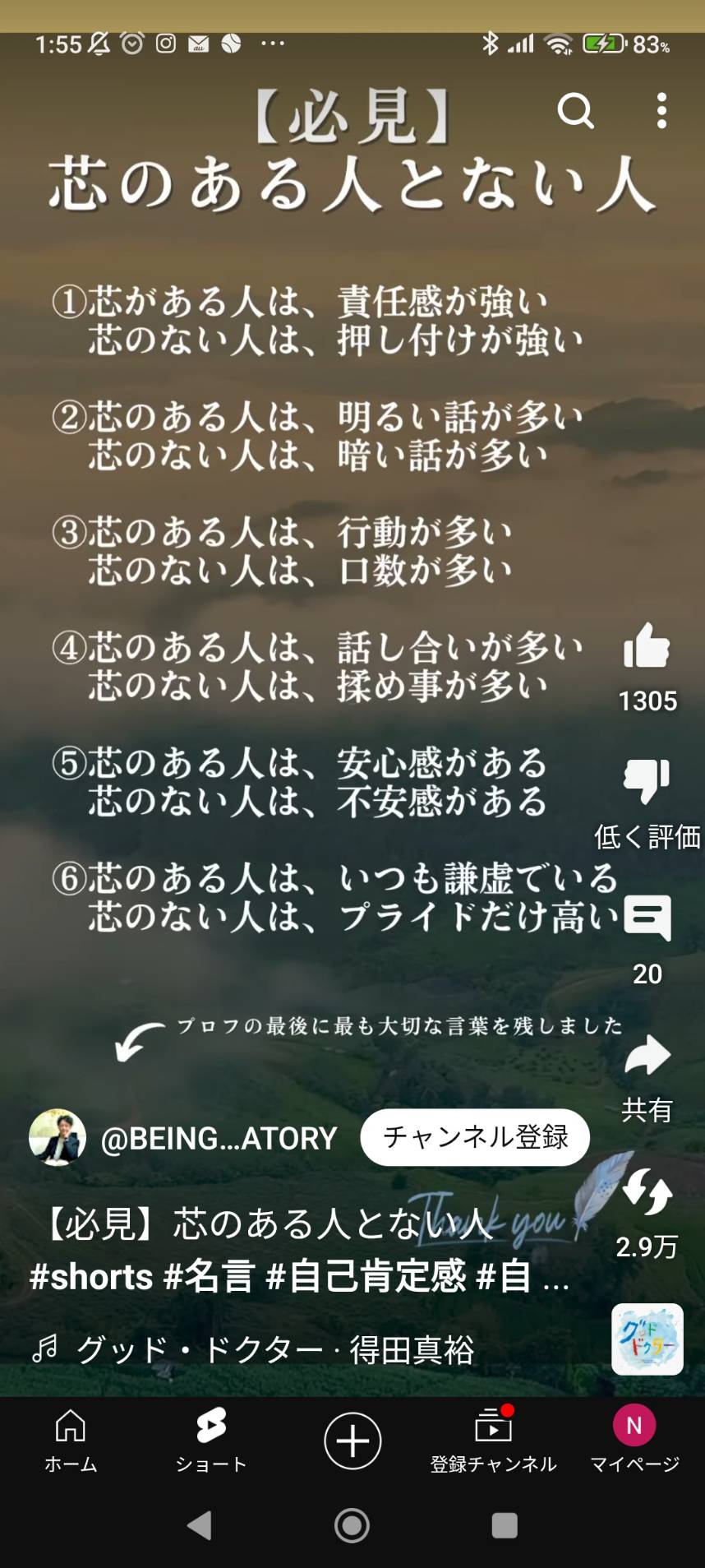Switch to the ショート tab
705x1568 pixels.
pos(211,1441)
